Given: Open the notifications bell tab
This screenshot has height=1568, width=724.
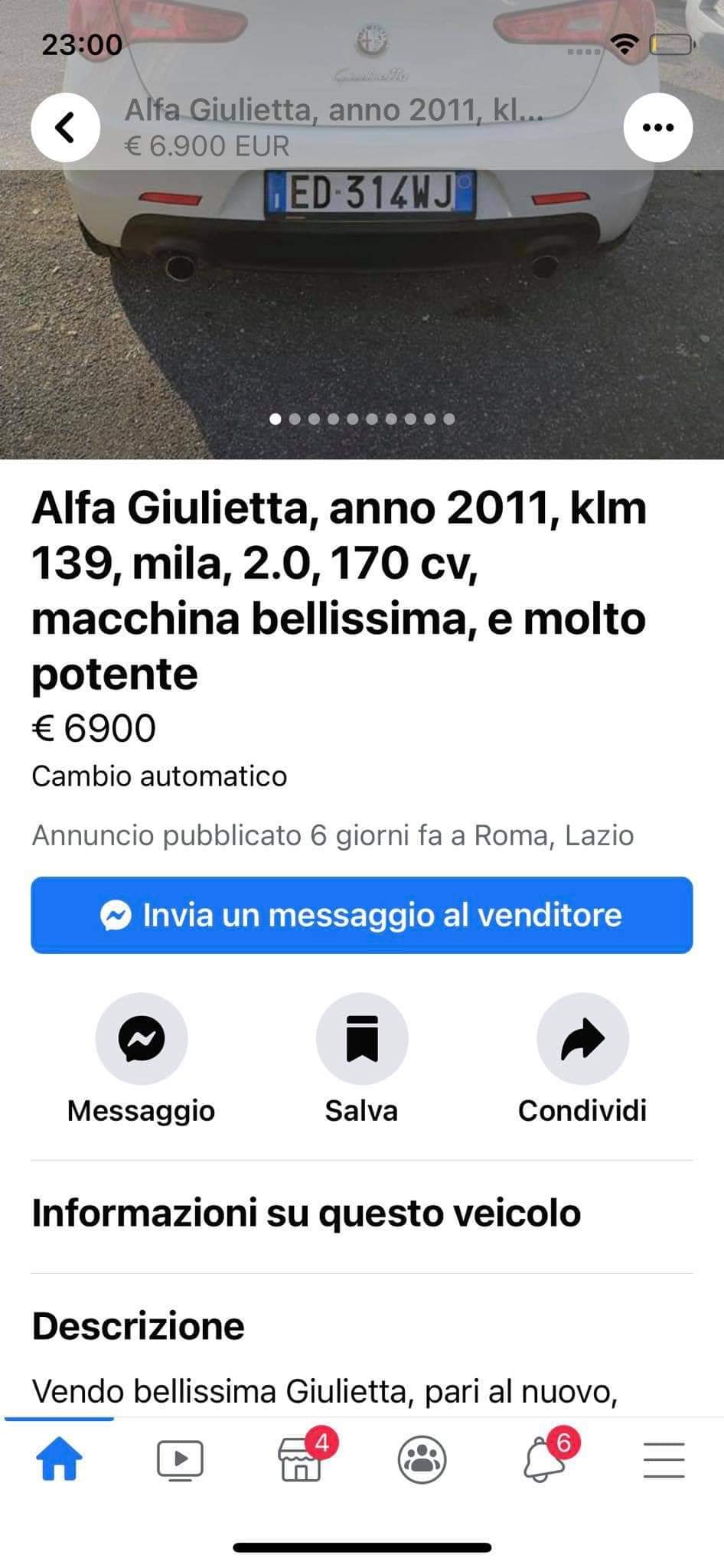Looking at the screenshot, I should [543, 1459].
